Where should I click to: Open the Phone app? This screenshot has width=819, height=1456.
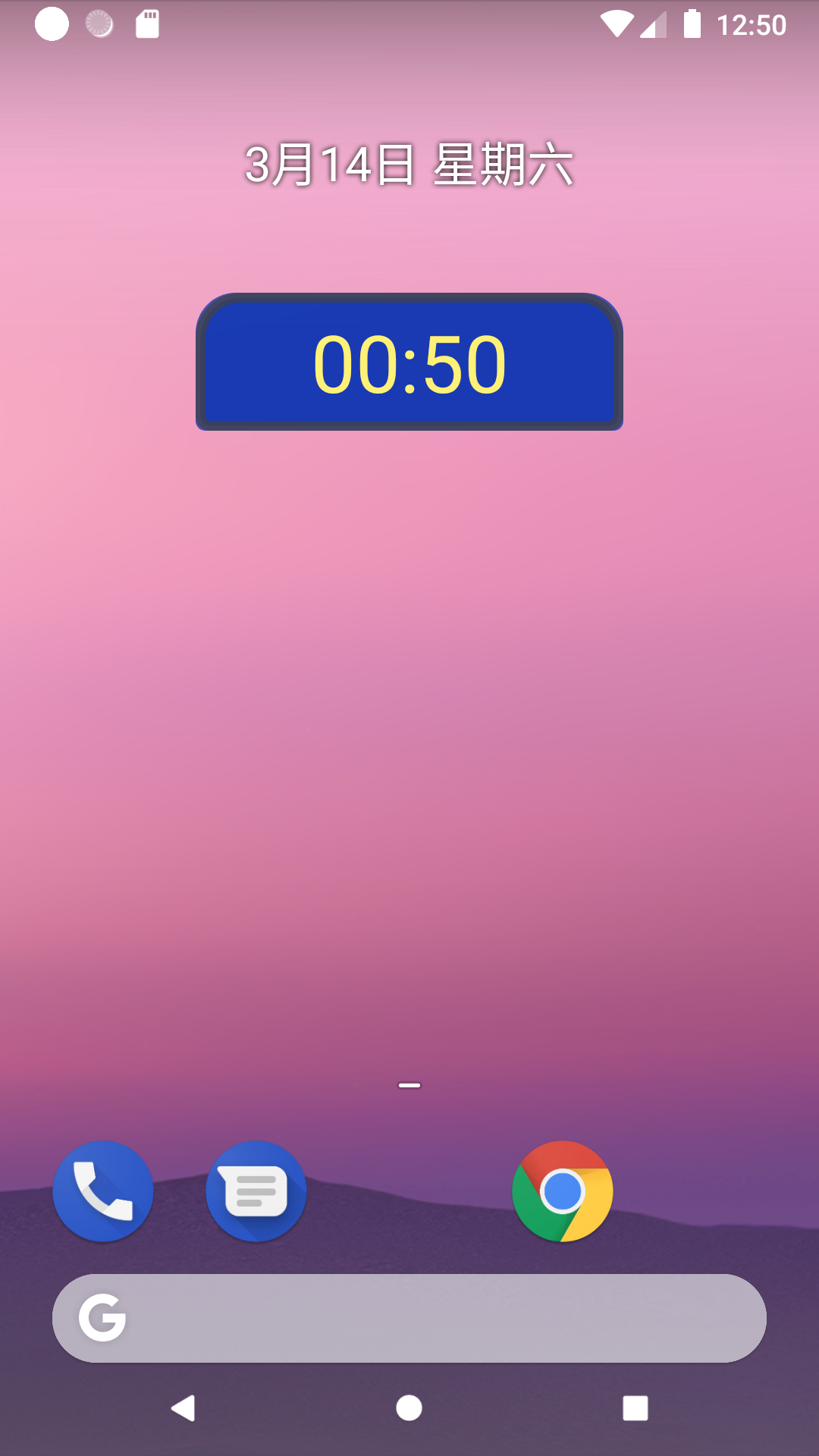point(103,1191)
